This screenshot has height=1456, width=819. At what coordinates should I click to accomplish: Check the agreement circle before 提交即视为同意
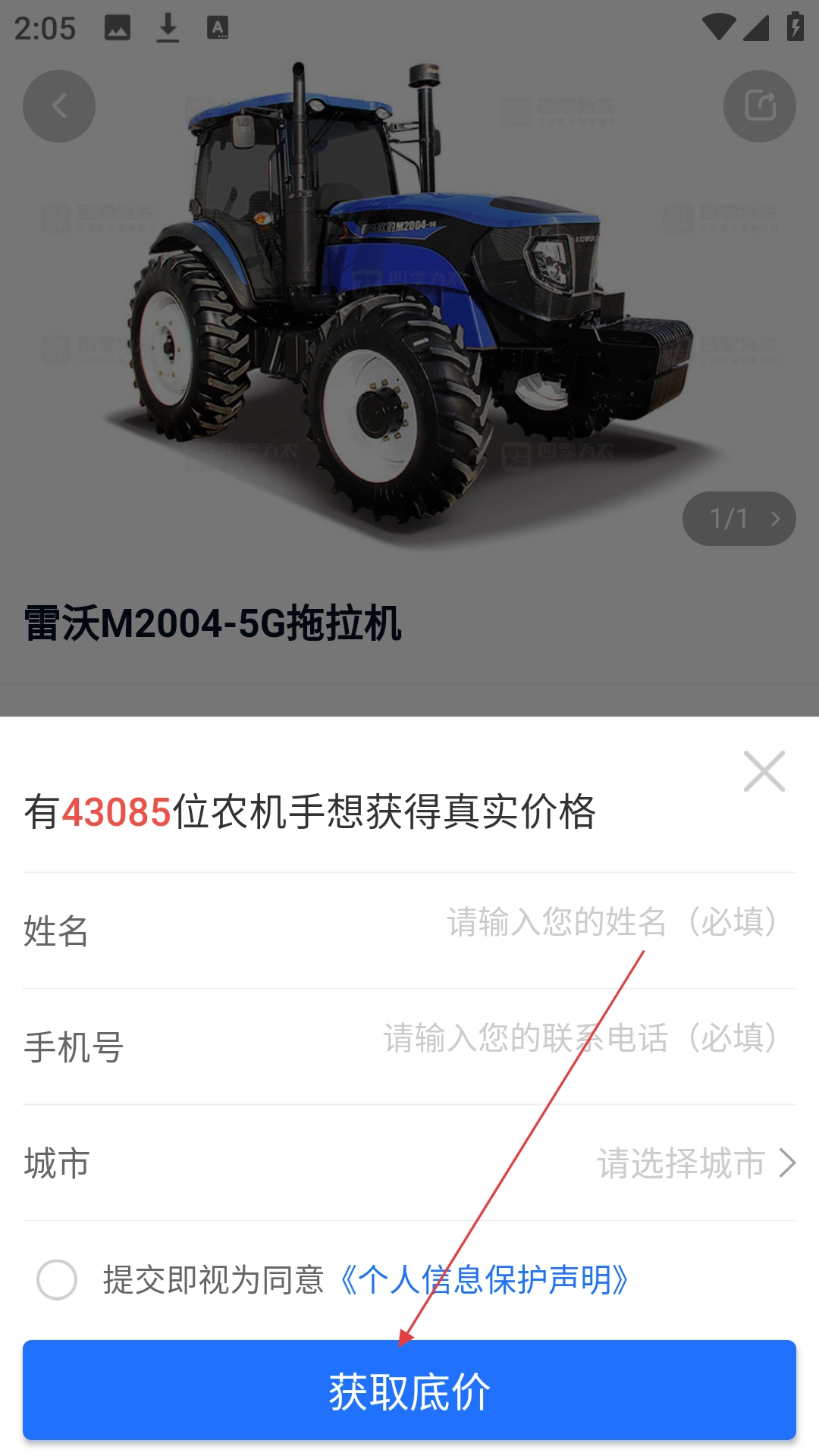[x=57, y=1280]
